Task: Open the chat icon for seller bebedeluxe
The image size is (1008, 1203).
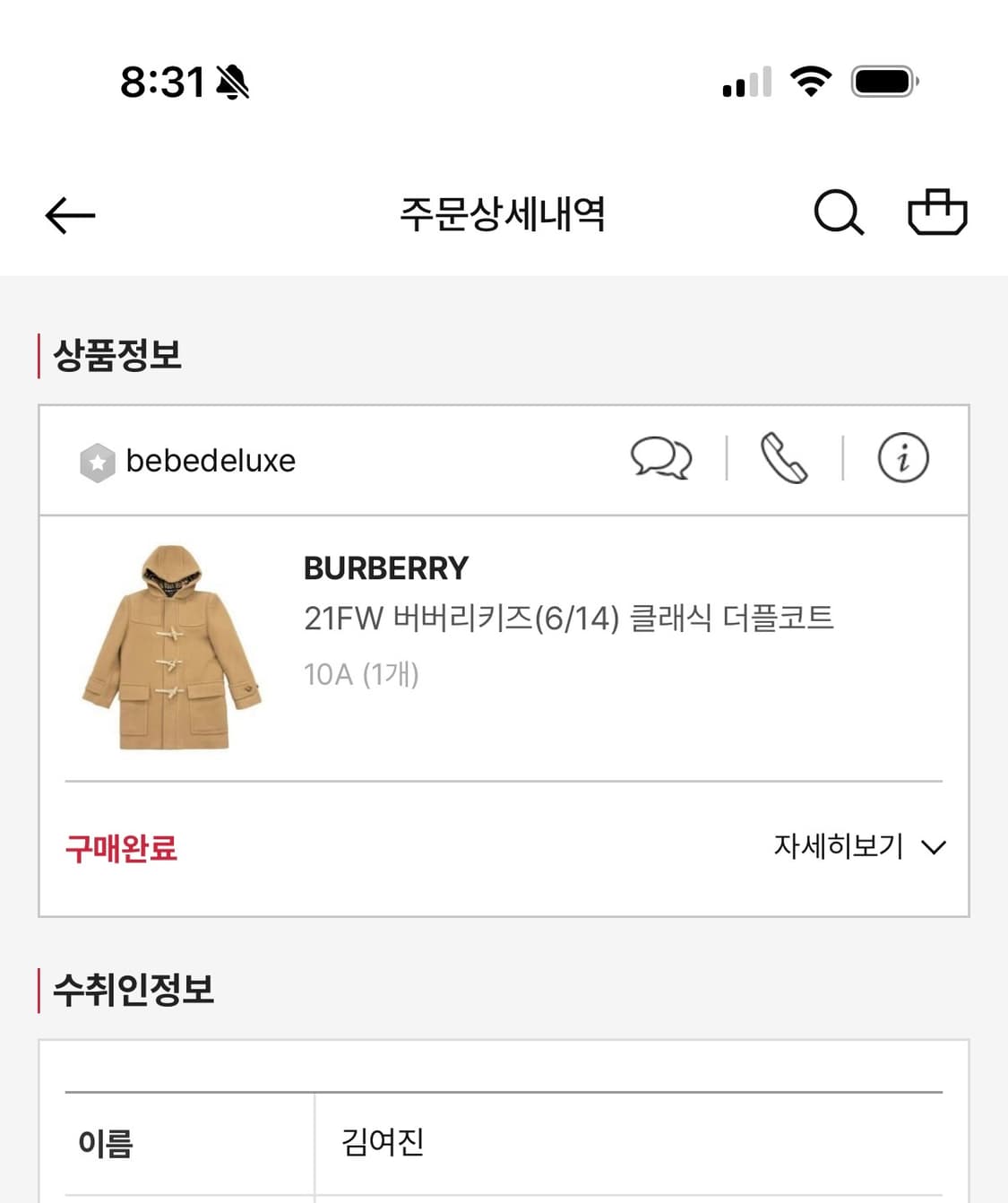Action: click(663, 460)
